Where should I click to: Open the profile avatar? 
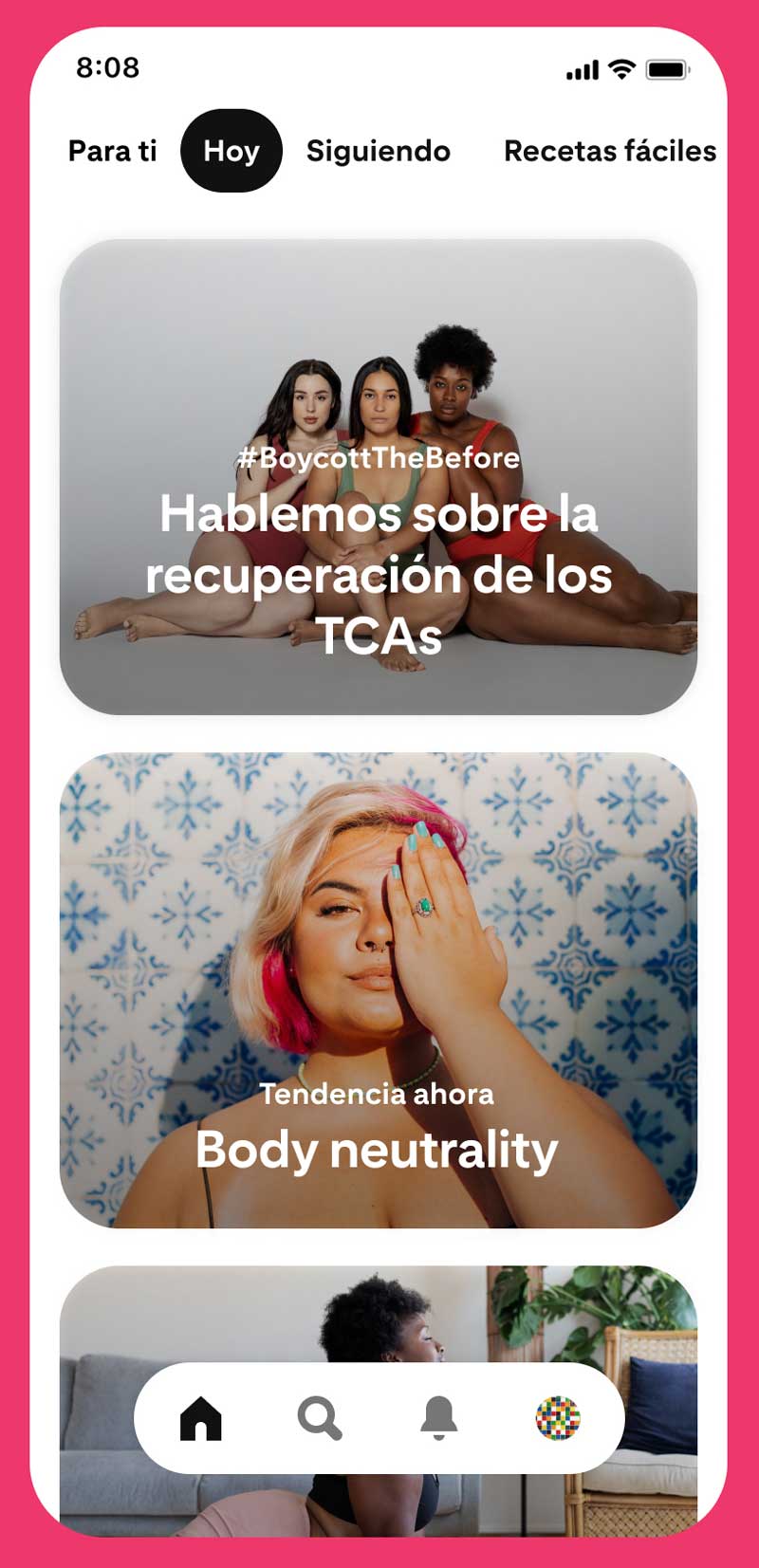(558, 1419)
